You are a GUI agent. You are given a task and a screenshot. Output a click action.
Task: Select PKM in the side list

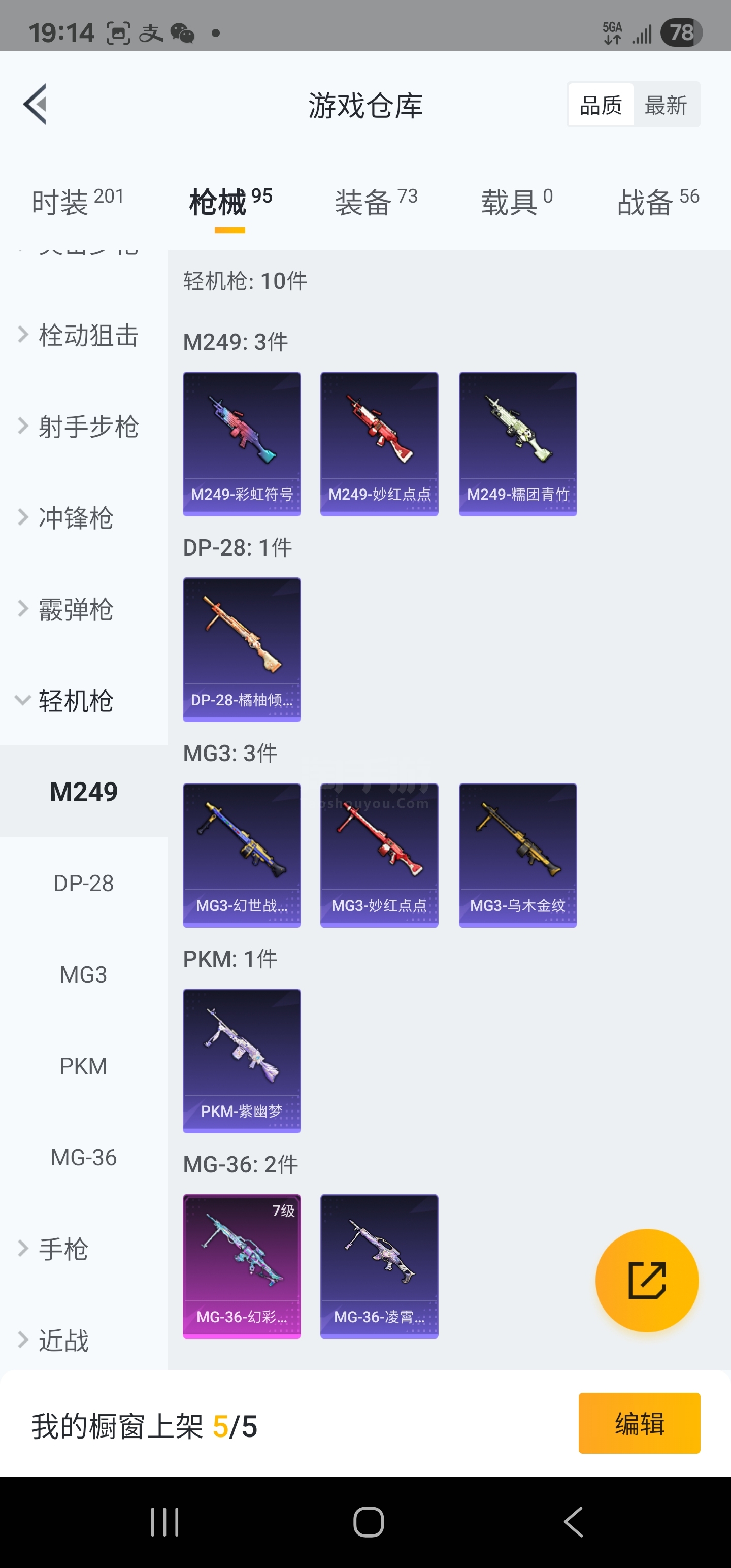coord(83,1066)
